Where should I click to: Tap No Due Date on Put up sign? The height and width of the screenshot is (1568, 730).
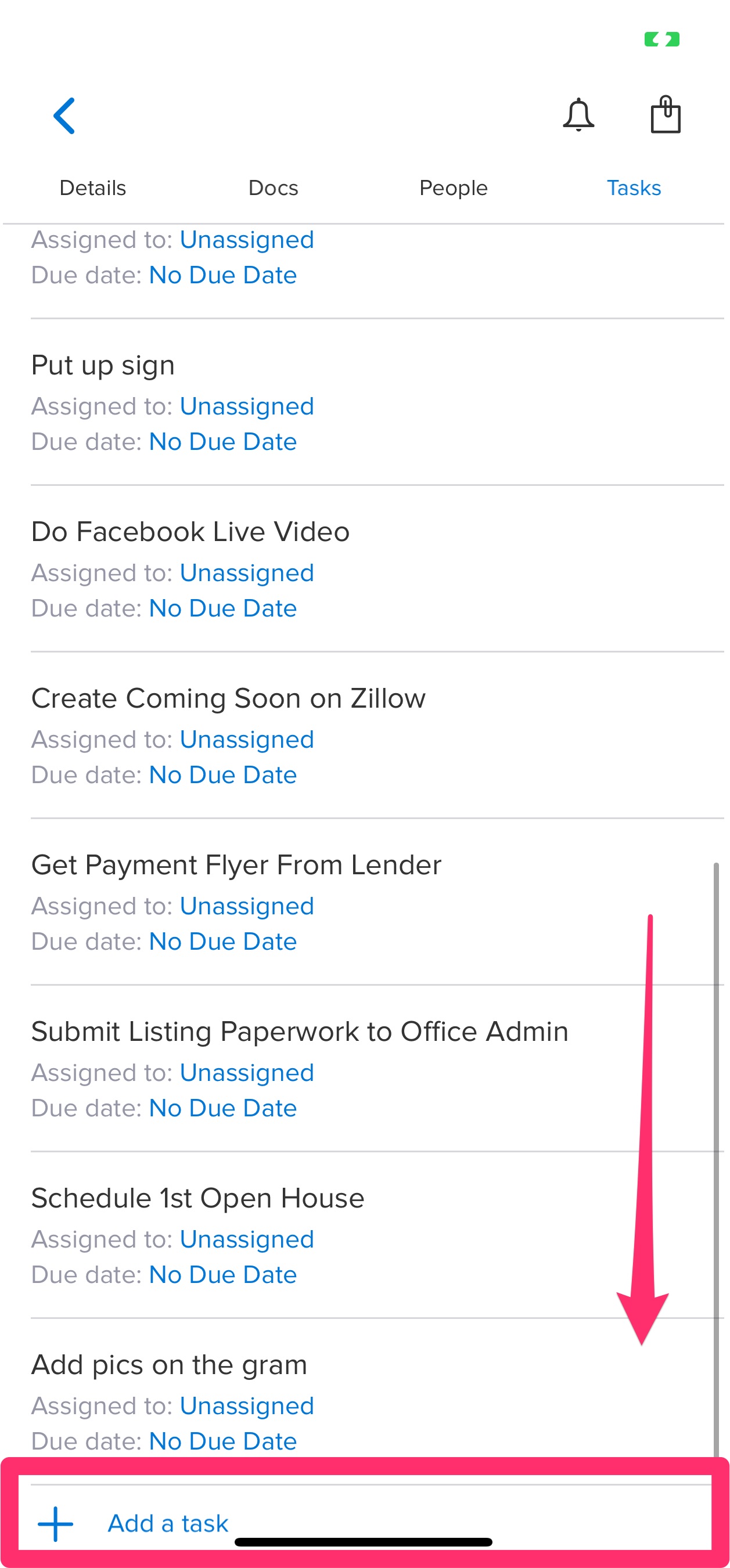point(223,441)
